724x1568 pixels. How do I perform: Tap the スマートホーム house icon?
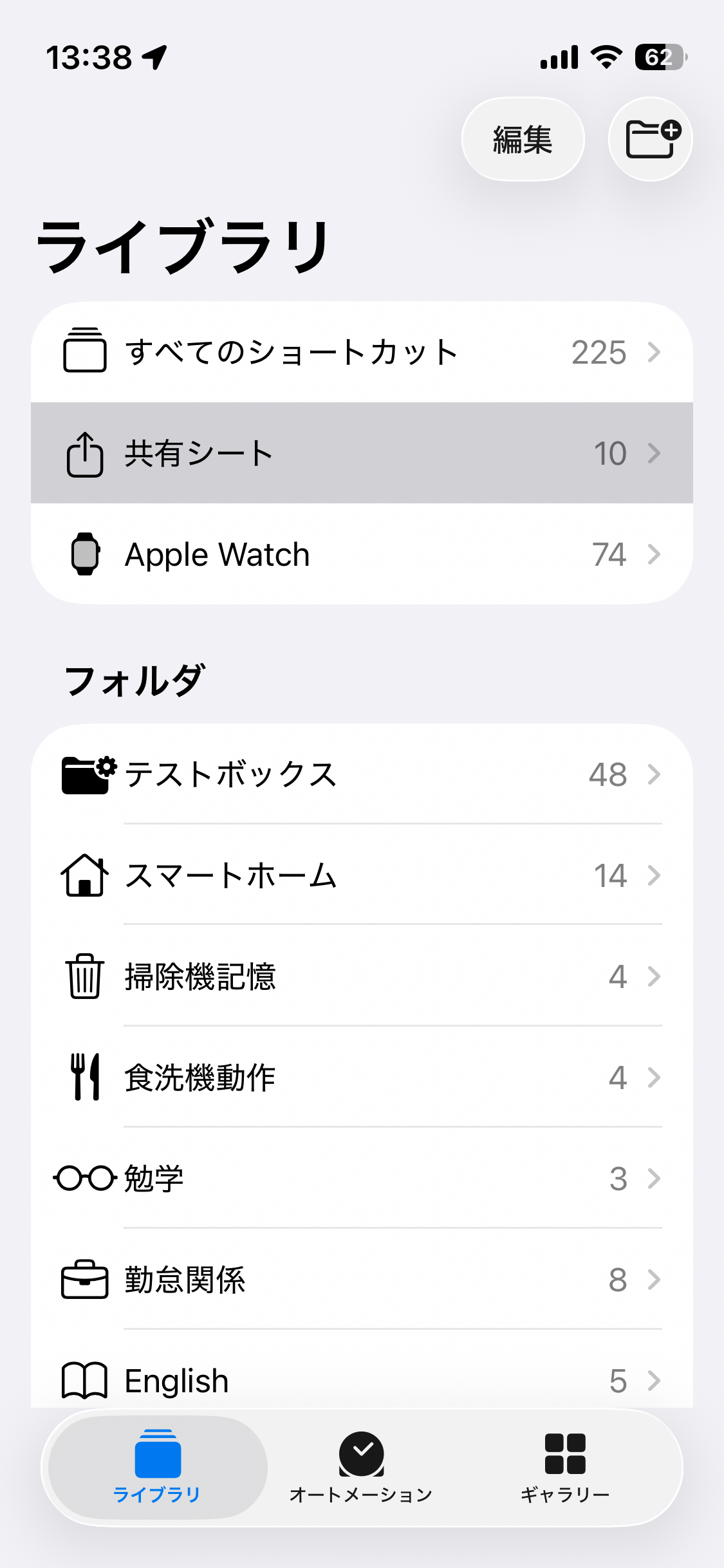(84, 875)
